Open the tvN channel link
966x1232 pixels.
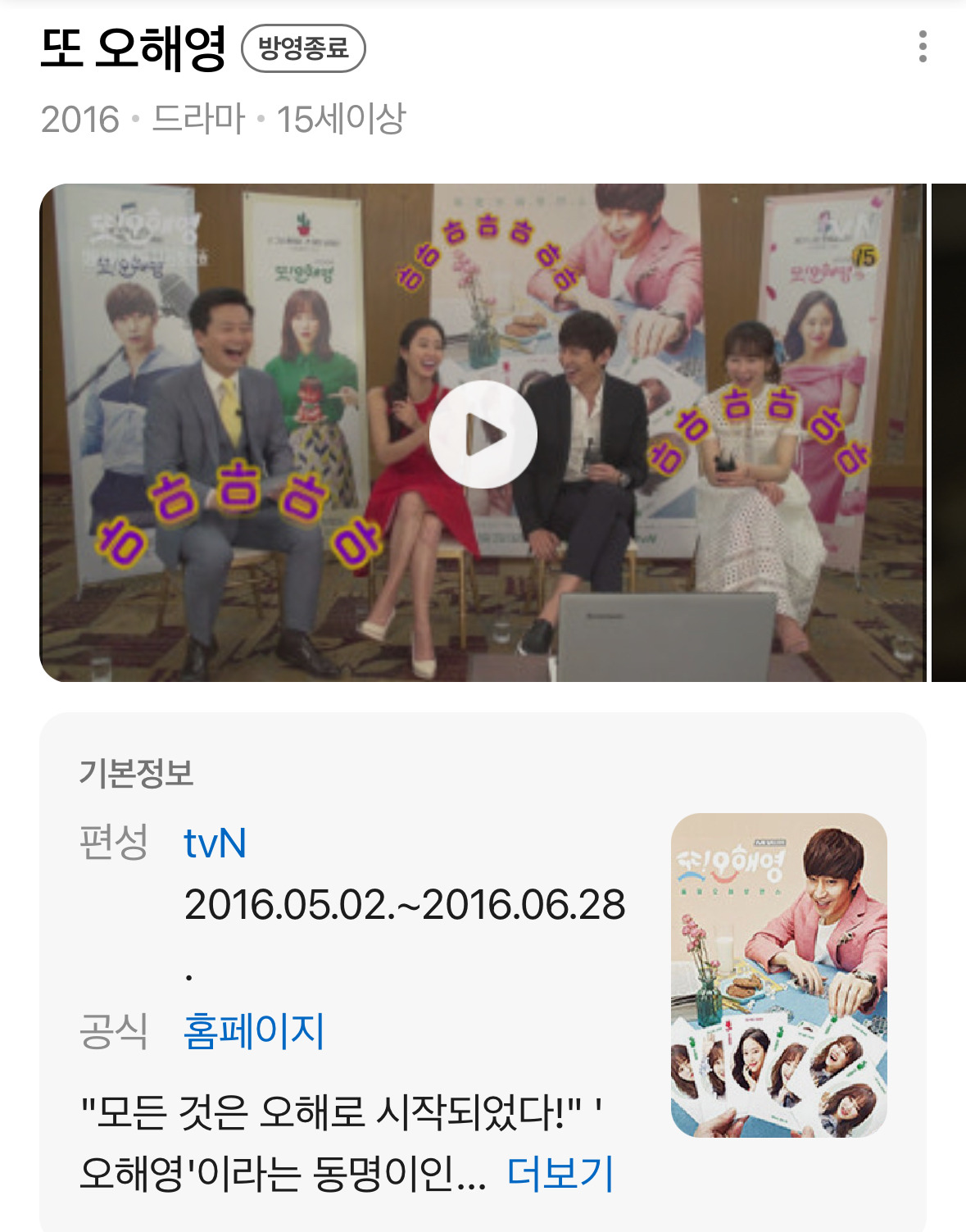point(215,843)
